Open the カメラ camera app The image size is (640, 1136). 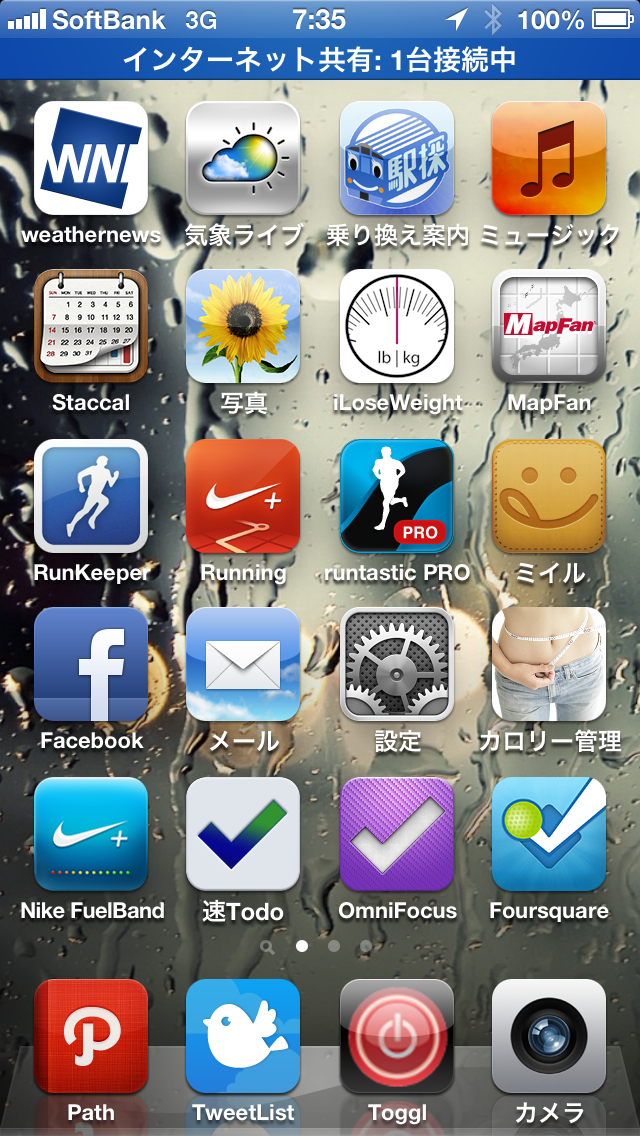[x=549, y=1036]
